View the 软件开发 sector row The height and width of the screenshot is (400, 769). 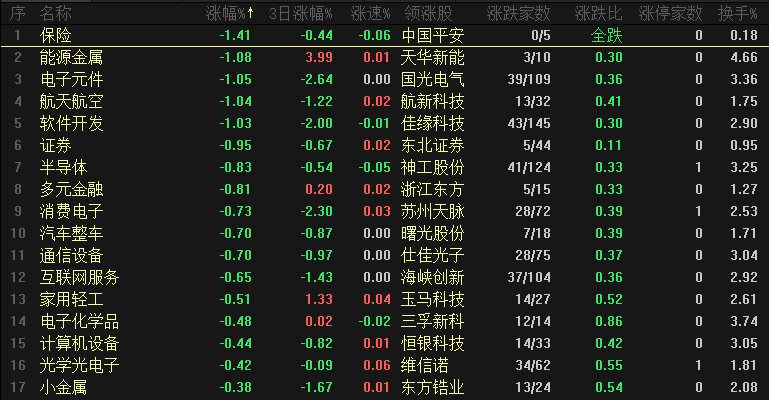point(71,123)
